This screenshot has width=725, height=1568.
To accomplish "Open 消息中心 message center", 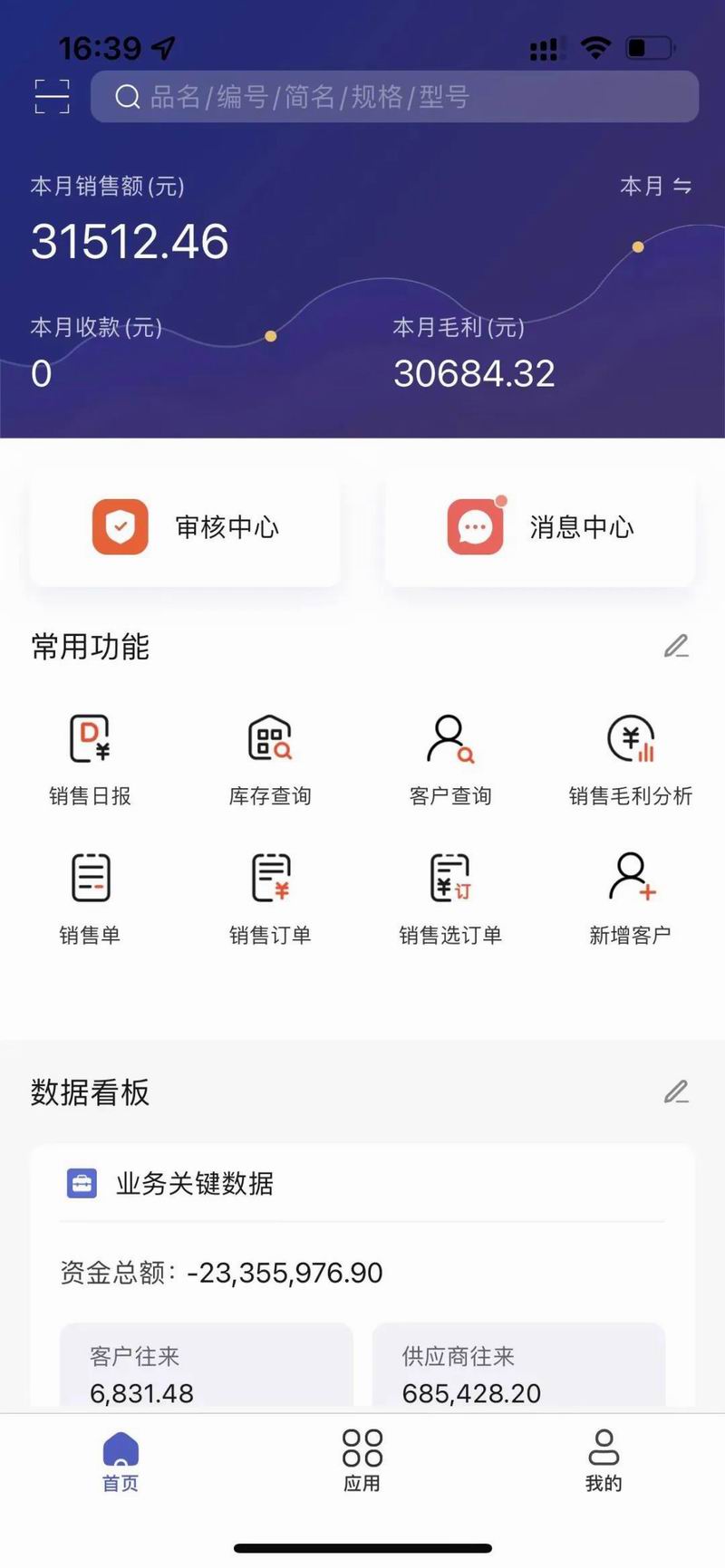I will 538,528.
